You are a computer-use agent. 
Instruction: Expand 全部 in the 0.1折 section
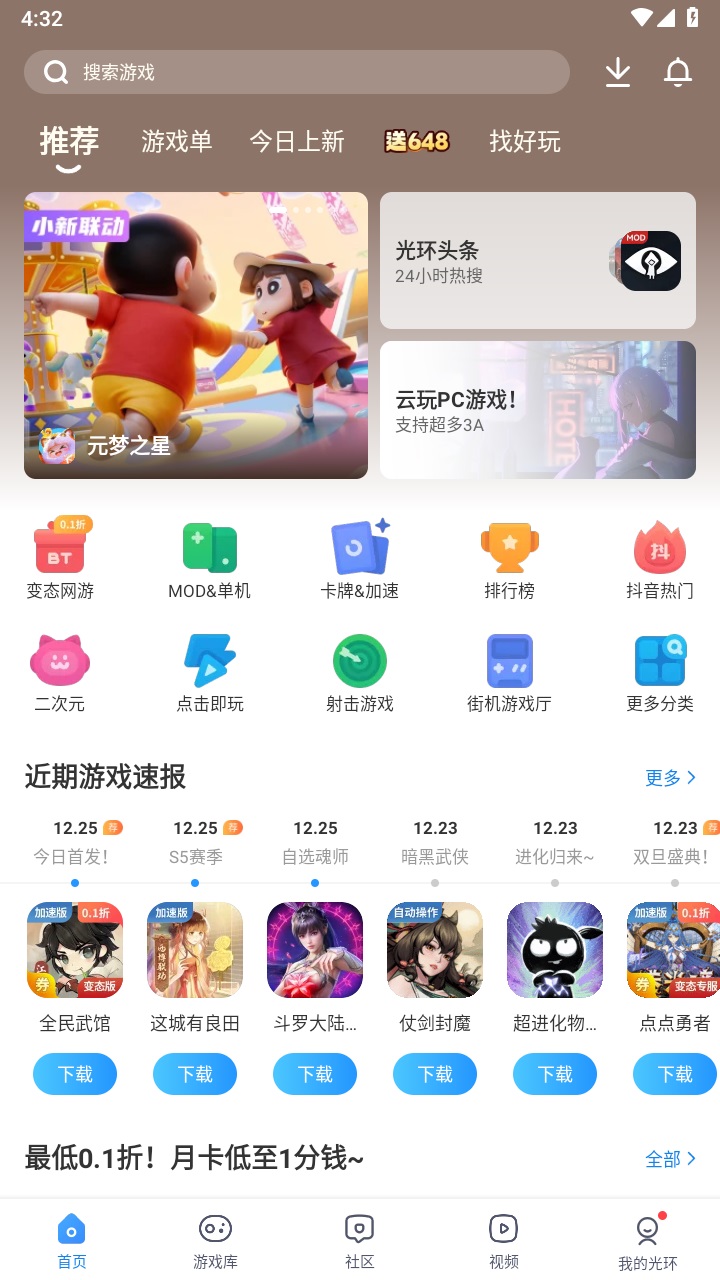pyautogui.click(x=669, y=1158)
